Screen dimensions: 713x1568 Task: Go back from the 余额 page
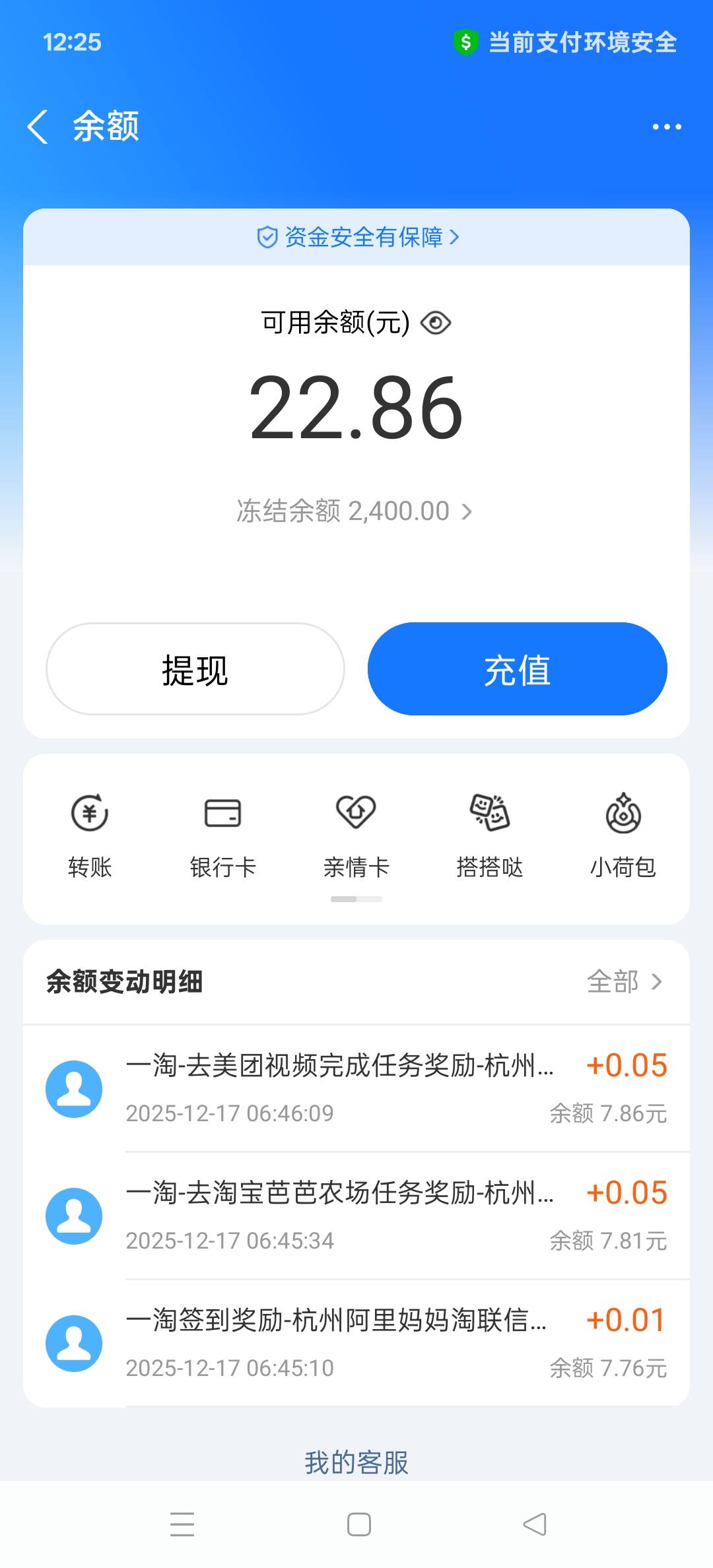coord(38,126)
